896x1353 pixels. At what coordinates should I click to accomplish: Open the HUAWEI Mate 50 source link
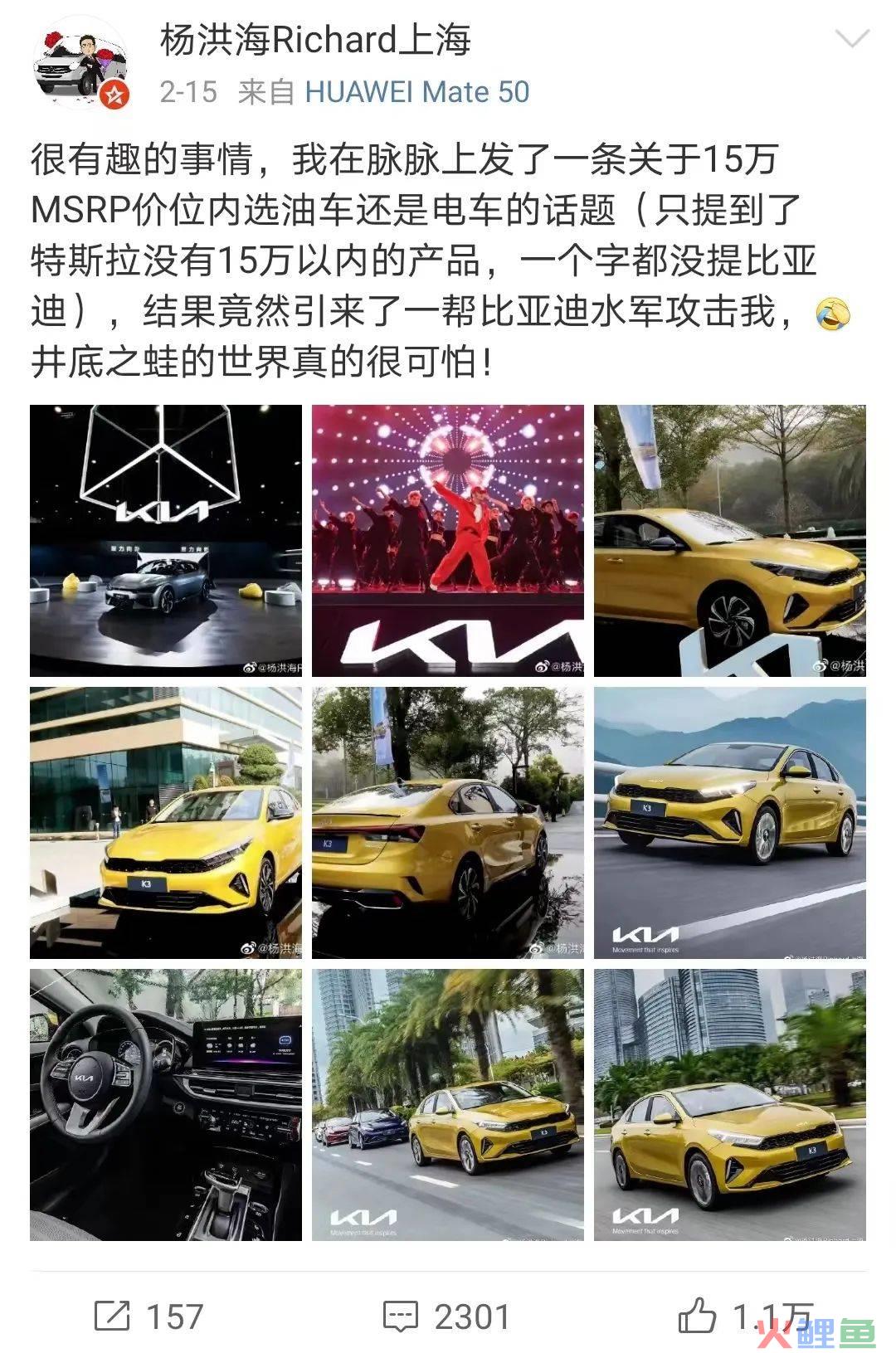[x=416, y=92]
